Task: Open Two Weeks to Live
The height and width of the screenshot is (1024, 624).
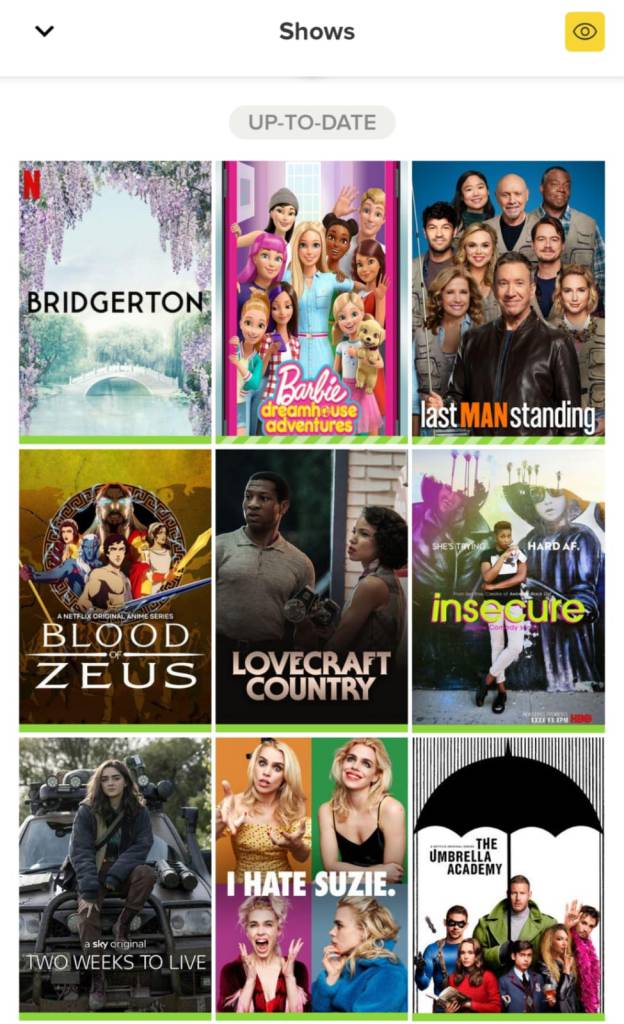Action: click(x=115, y=875)
